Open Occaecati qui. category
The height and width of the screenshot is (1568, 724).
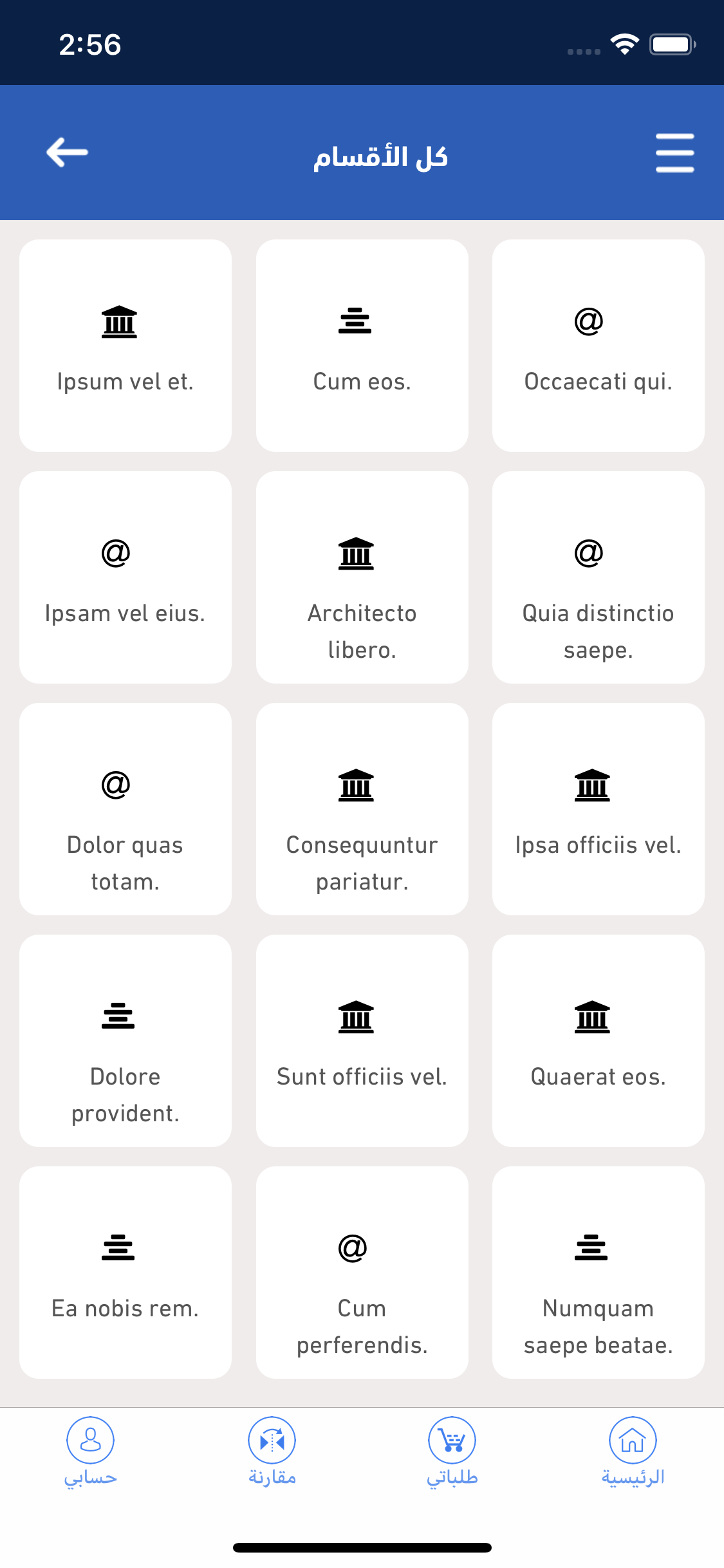click(599, 346)
